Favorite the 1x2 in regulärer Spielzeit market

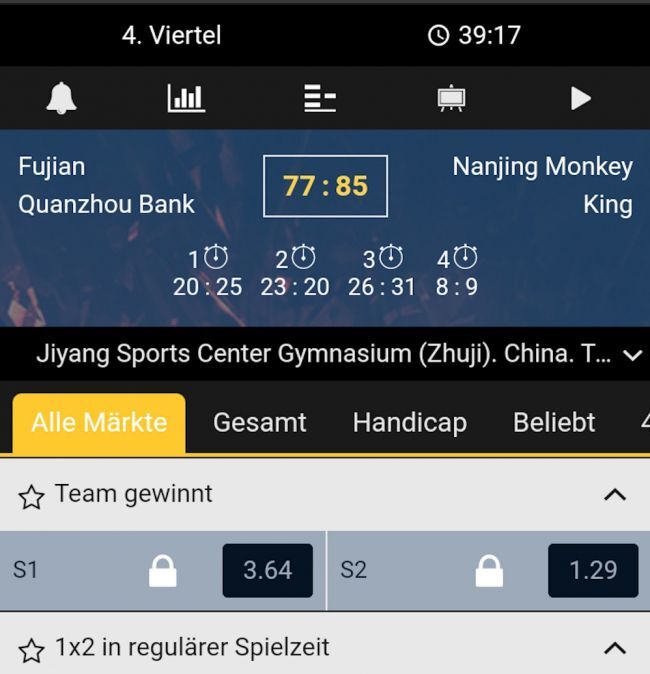(32, 650)
